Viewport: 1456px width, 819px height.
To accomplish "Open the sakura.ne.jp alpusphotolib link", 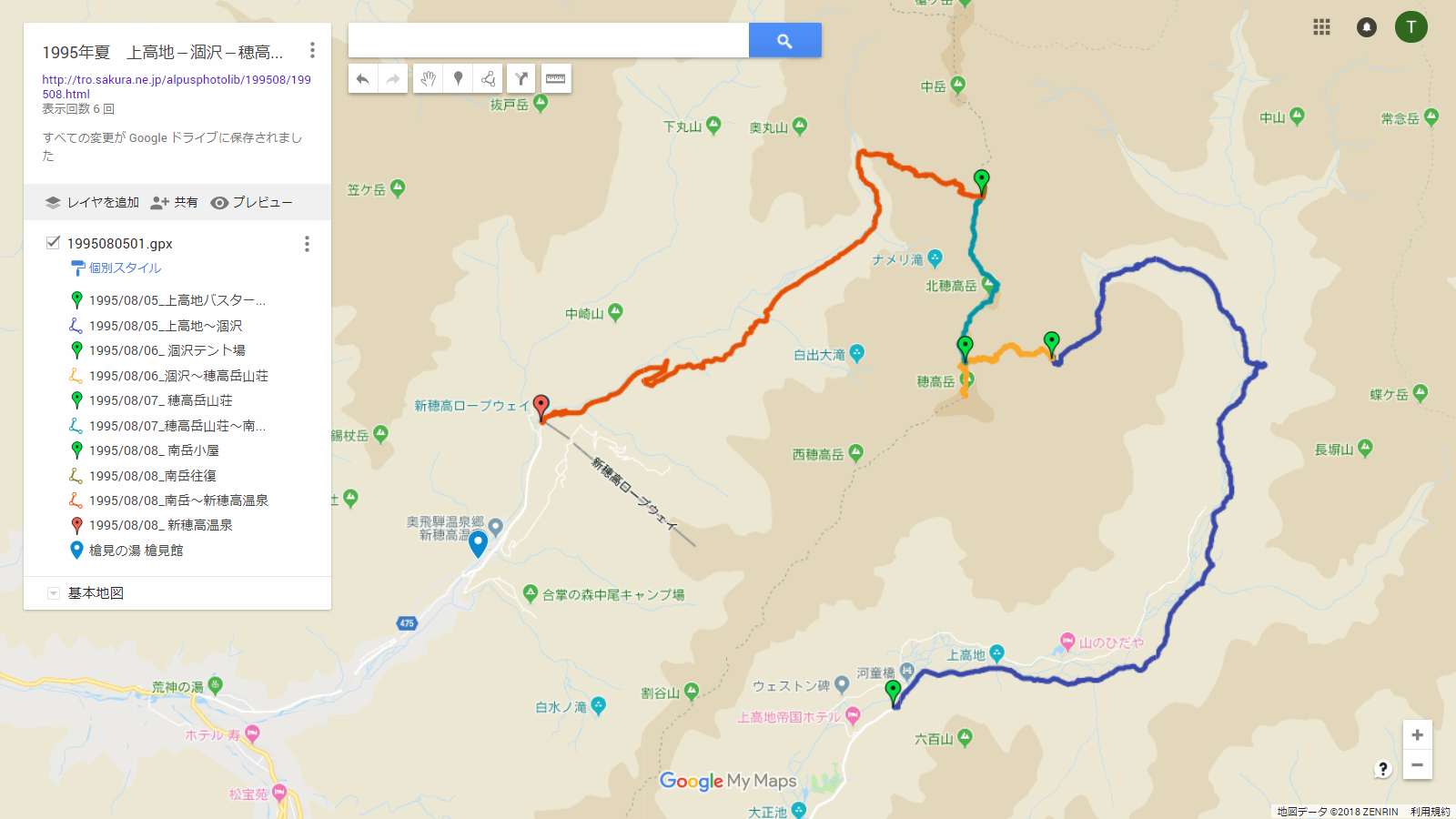I will [176, 86].
